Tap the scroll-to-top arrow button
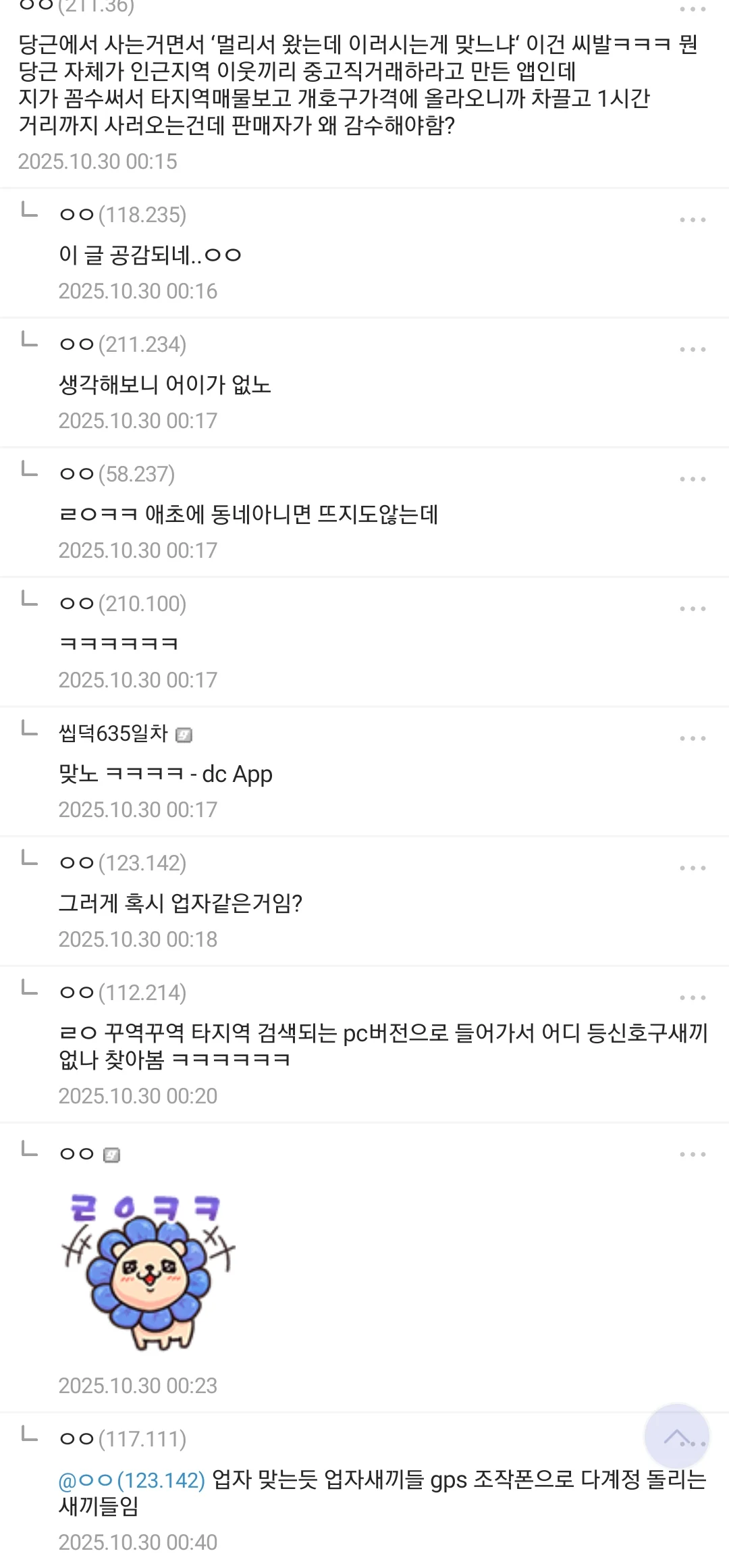Image resolution: width=729 pixels, height=1568 pixels. (676, 1436)
